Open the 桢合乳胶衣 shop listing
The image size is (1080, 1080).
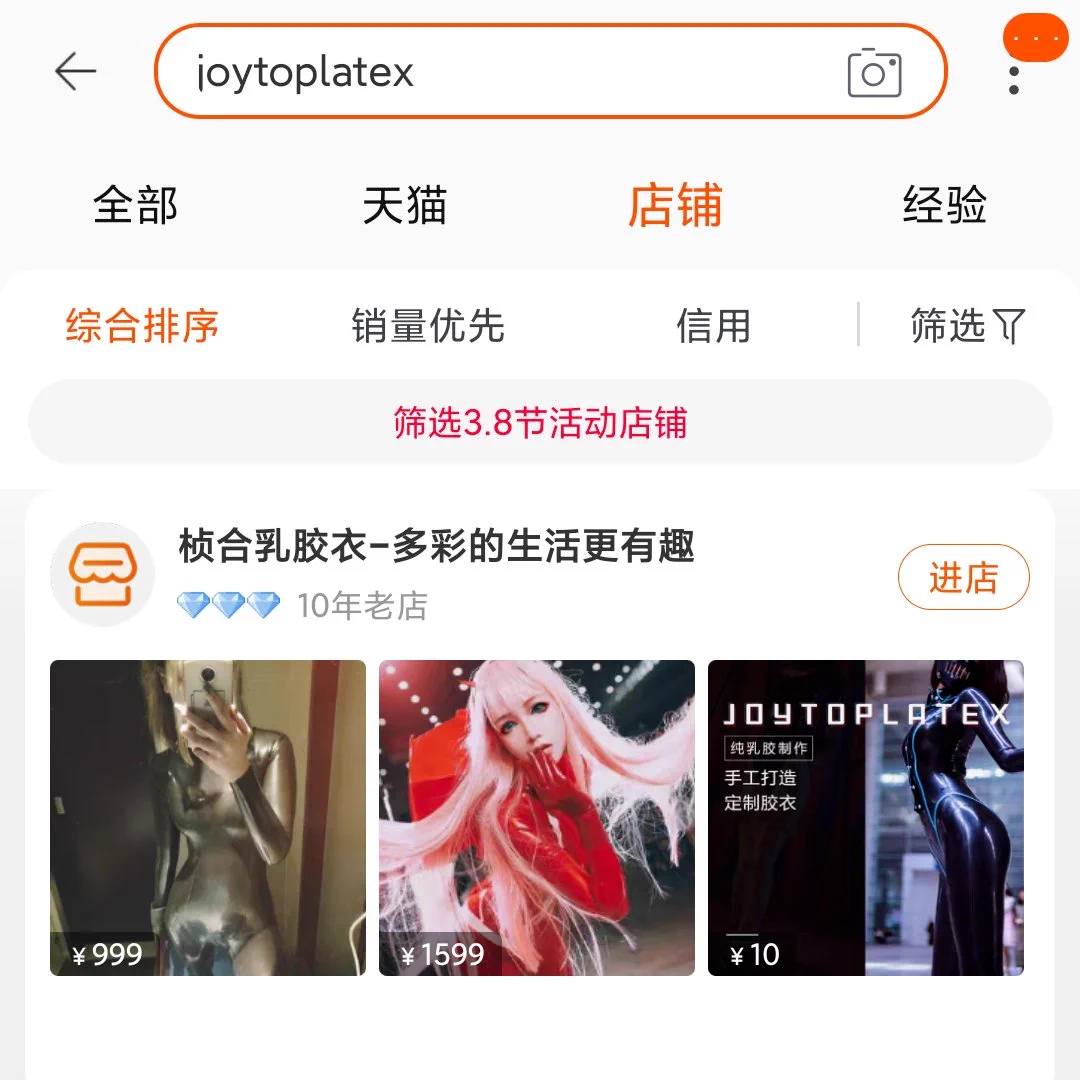(436, 547)
